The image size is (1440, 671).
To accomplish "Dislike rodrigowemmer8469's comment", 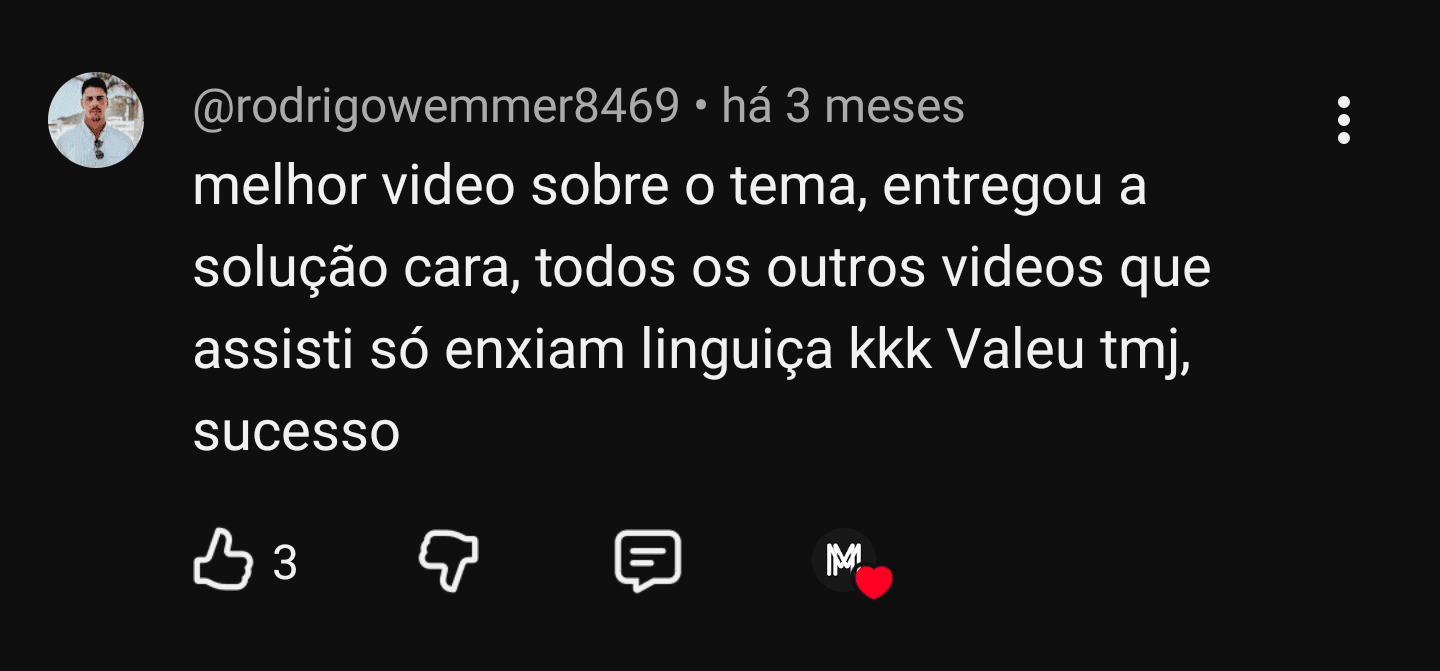I will pyautogui.click(x=448, y=561).
